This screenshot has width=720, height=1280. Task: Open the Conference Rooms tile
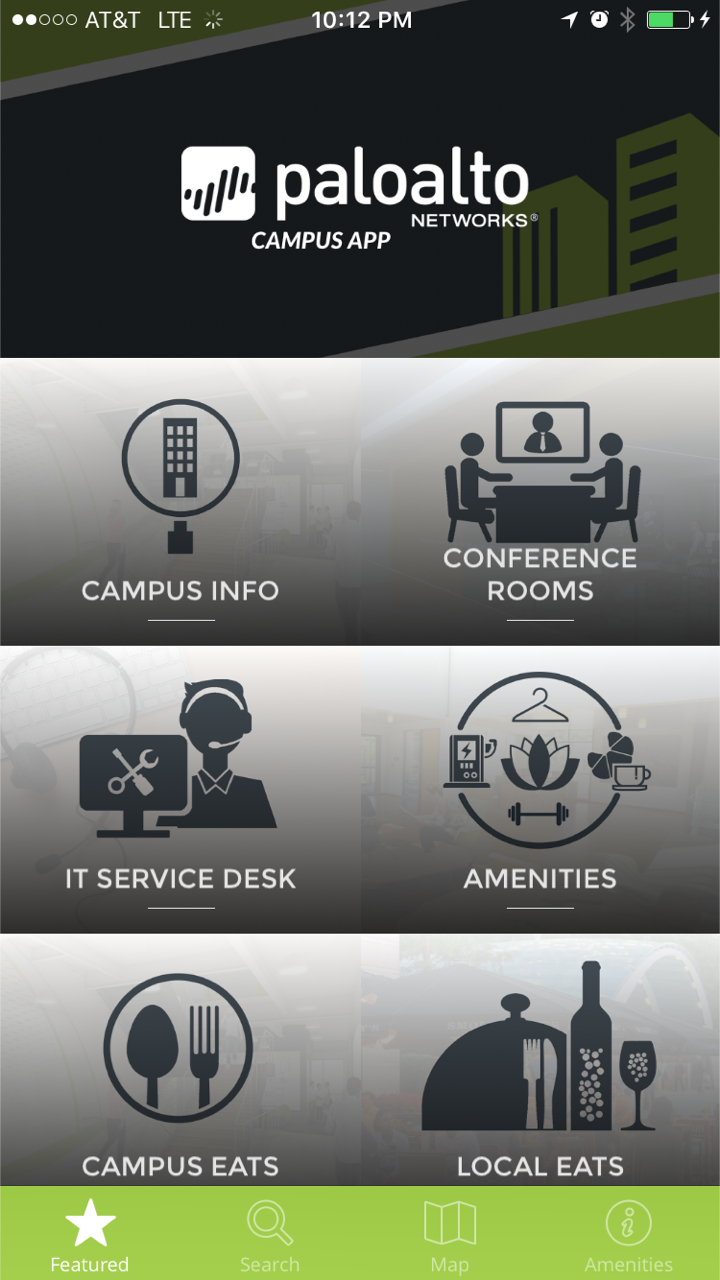pos(540,502)
